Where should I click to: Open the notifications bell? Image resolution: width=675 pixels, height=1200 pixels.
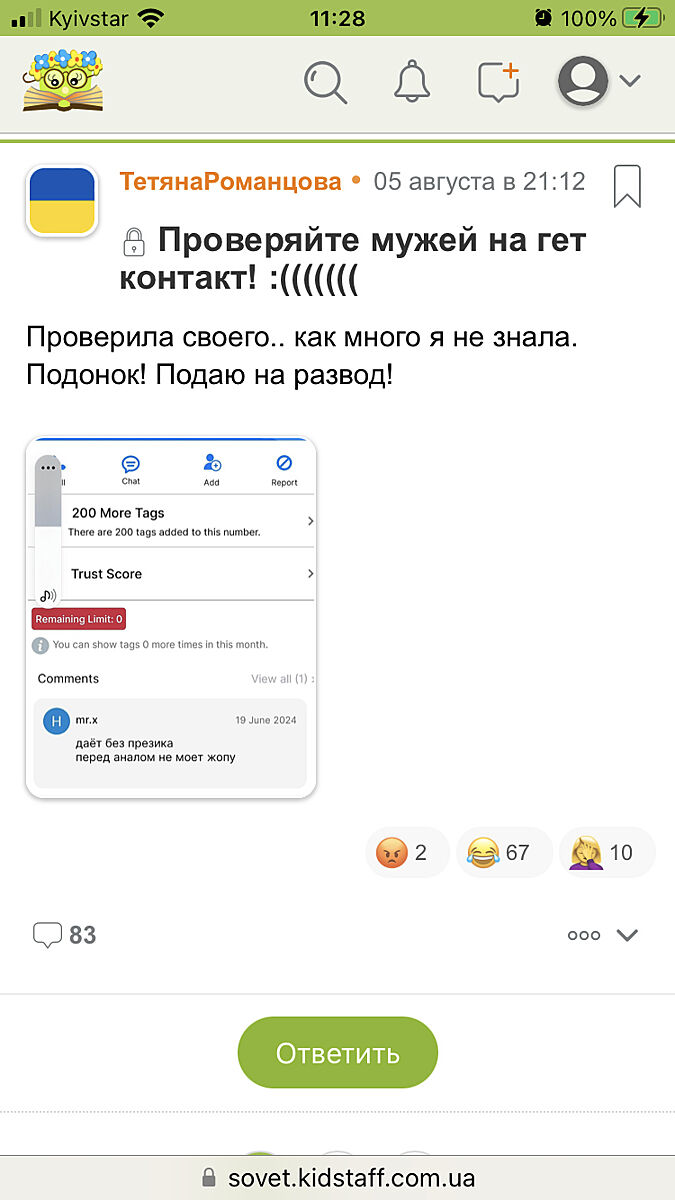coord(411,81)
